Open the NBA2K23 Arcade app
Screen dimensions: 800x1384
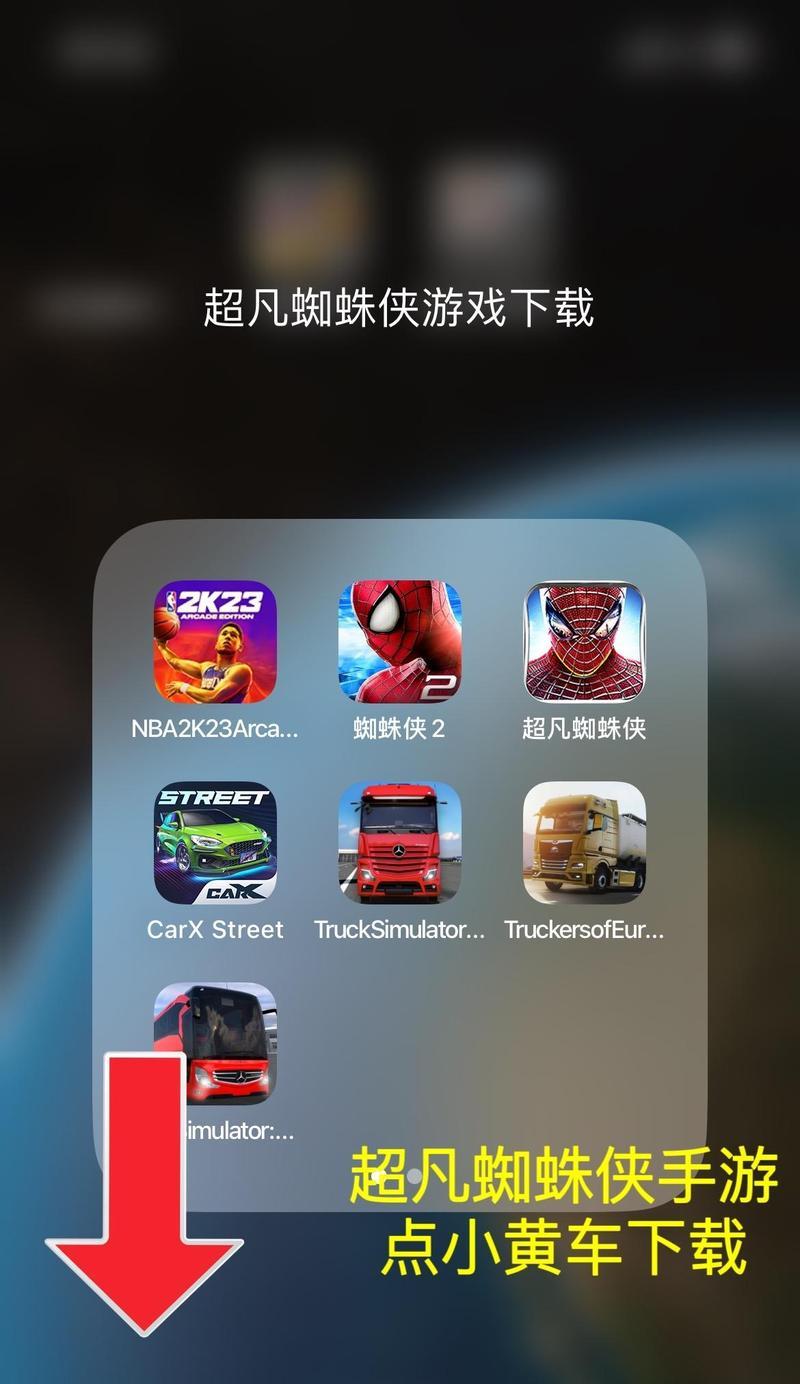click(x=215, y=642)
